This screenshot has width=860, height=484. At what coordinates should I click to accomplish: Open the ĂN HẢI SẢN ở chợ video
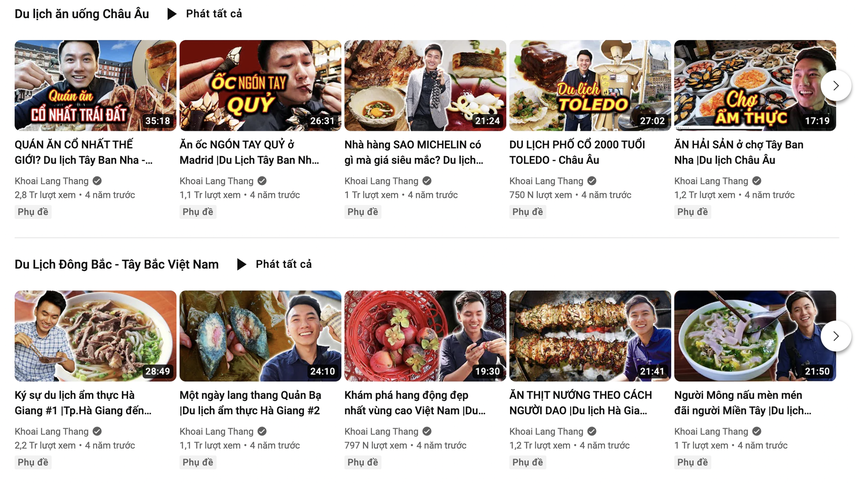coord(755,85)
